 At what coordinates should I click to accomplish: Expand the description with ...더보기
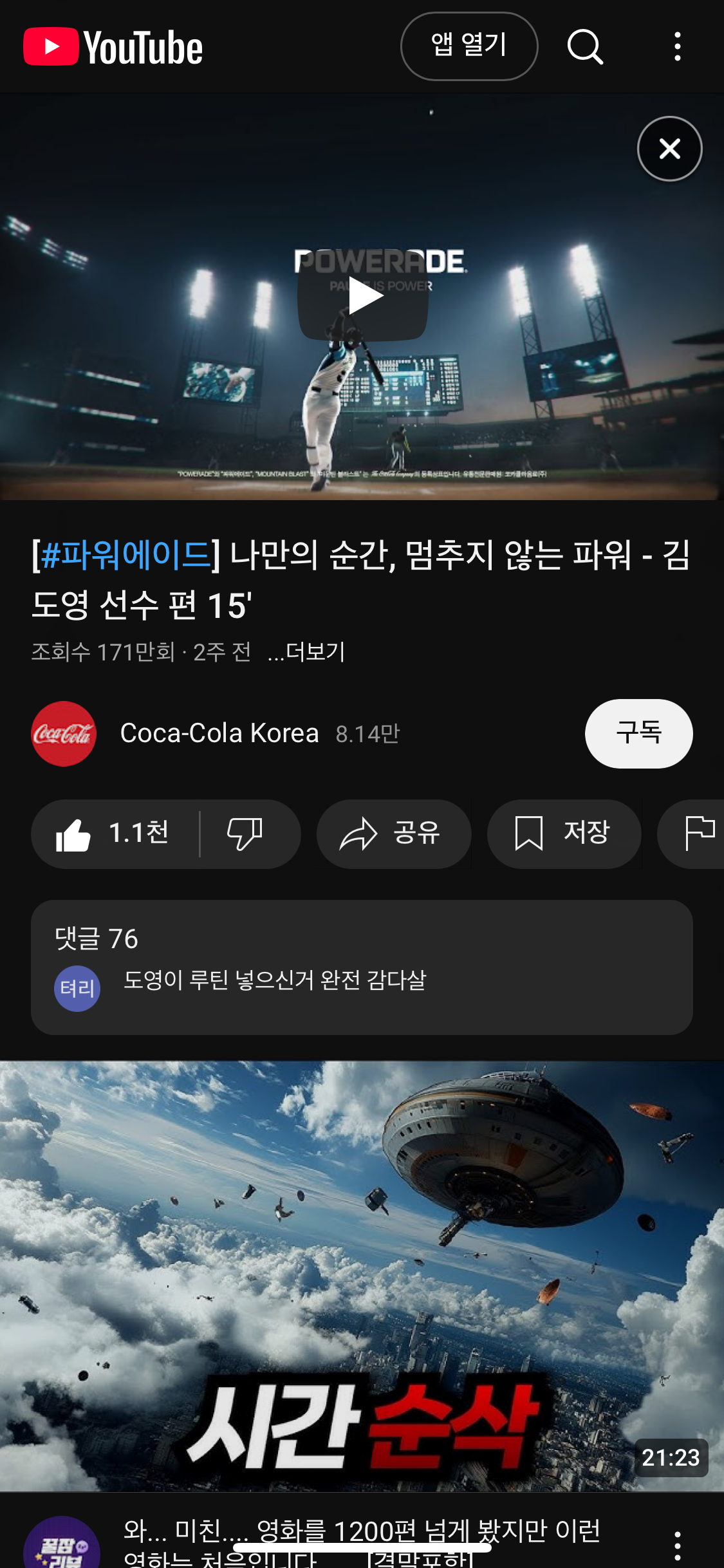[307, 652]
